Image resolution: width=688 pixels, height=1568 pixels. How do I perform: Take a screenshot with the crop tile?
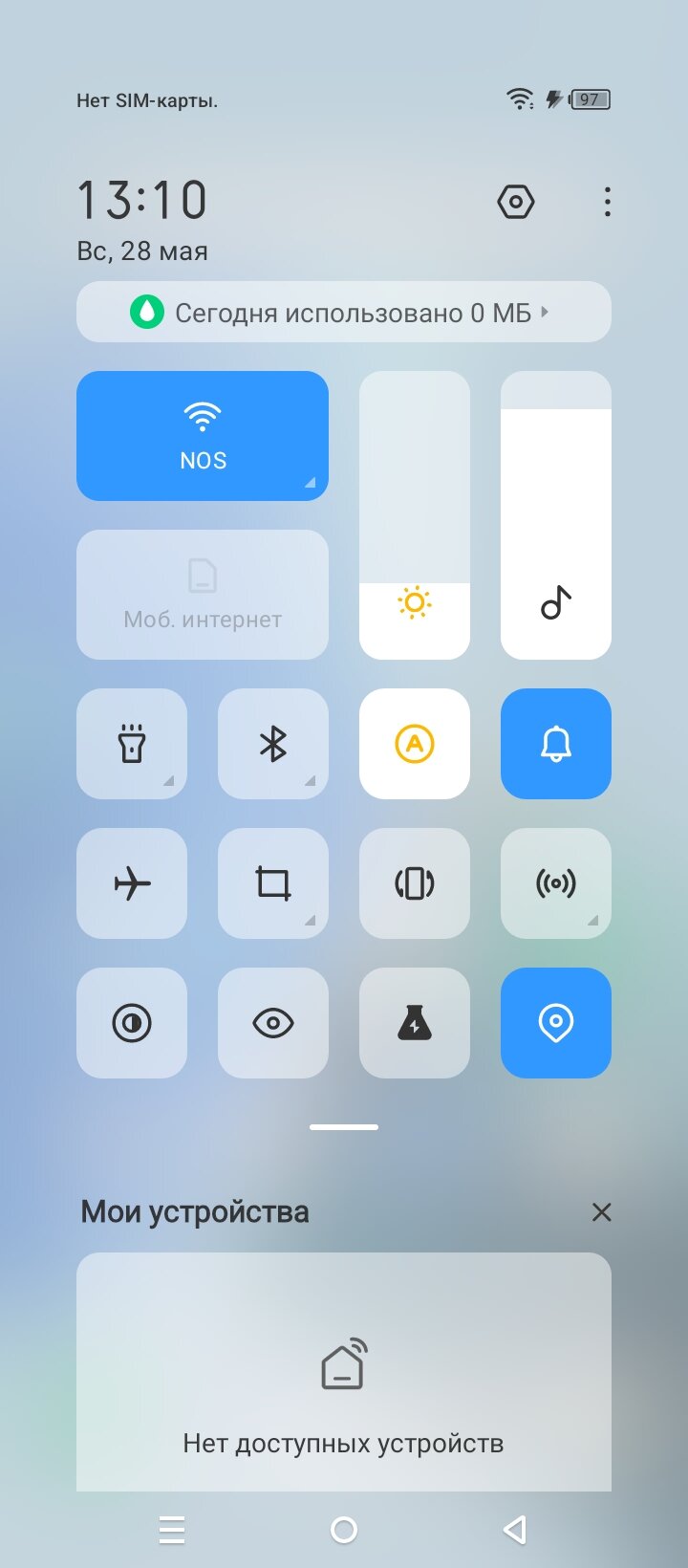click(x=273, y=883)
